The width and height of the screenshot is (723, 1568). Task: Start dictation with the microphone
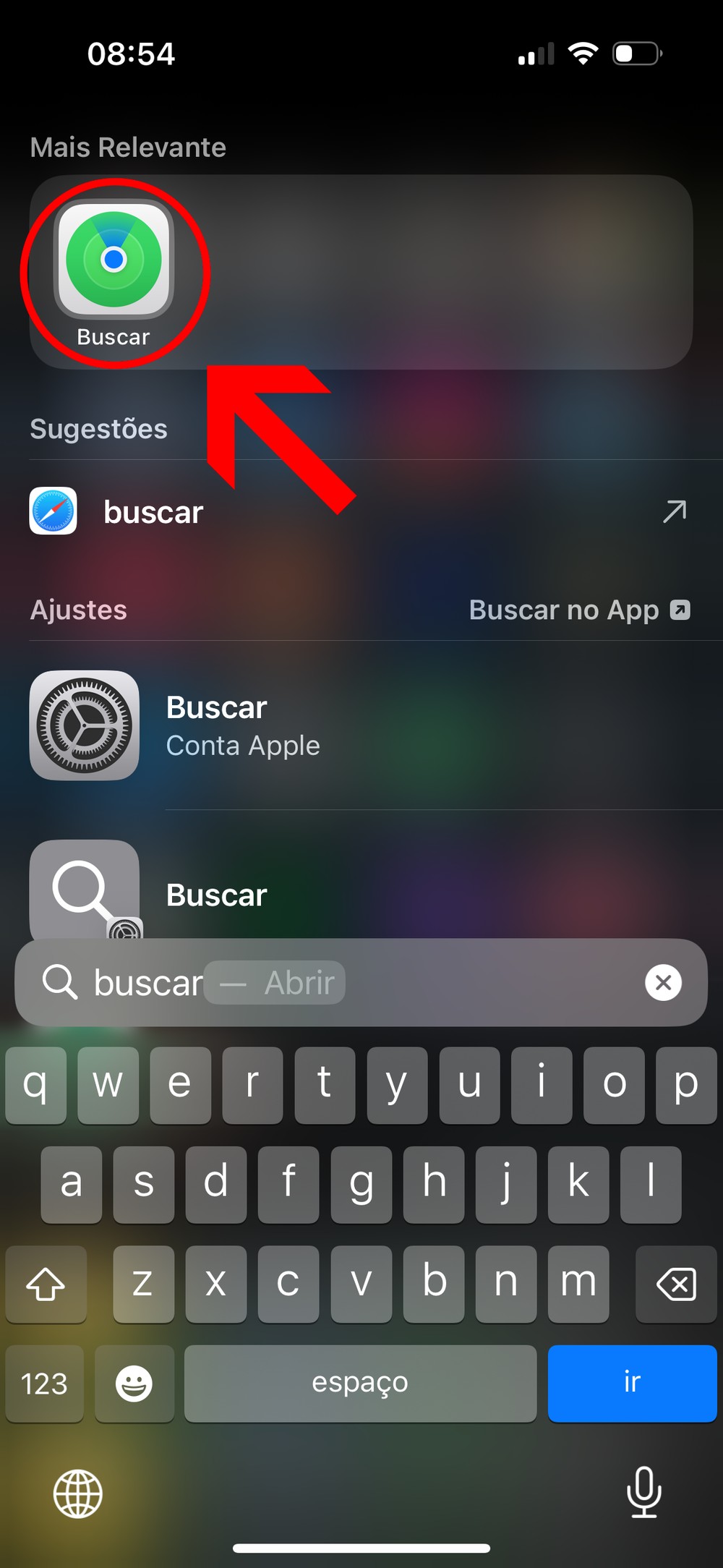pyautogui.click(x=643, y=1492)
